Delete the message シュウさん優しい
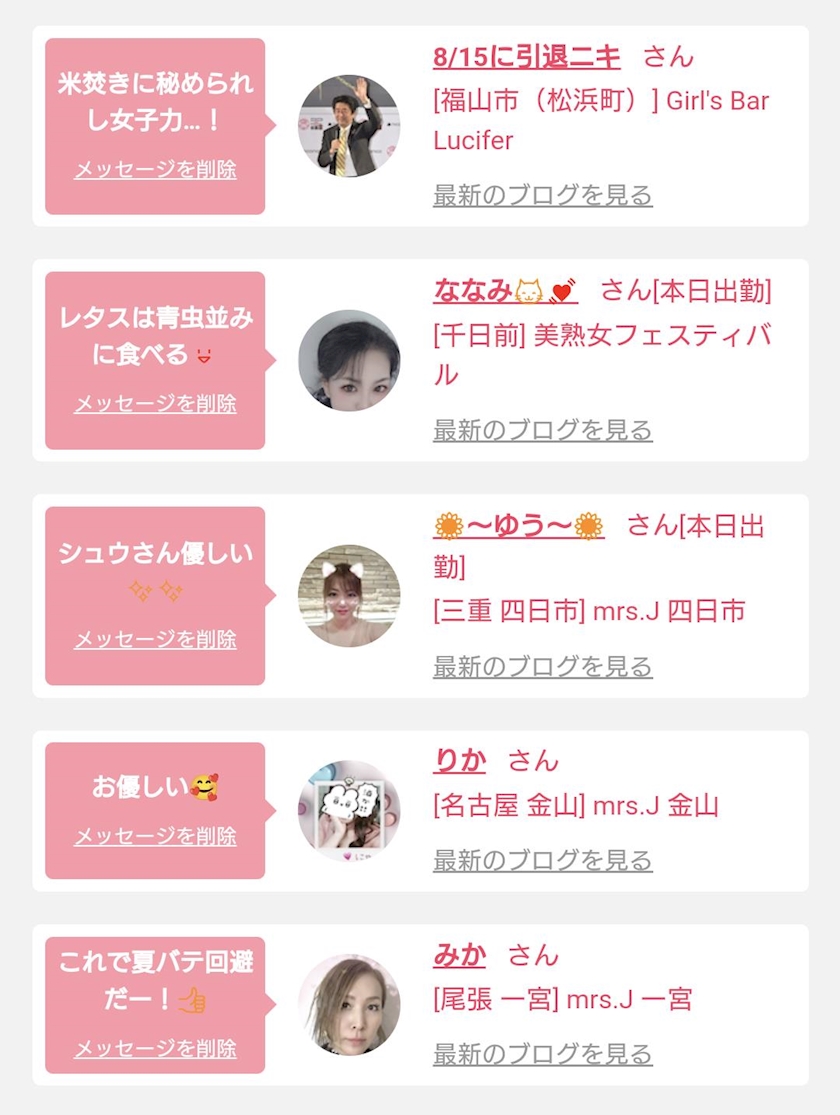This screenshot has width=840, height=1115. pyautogui.click(x=155, y=639)
